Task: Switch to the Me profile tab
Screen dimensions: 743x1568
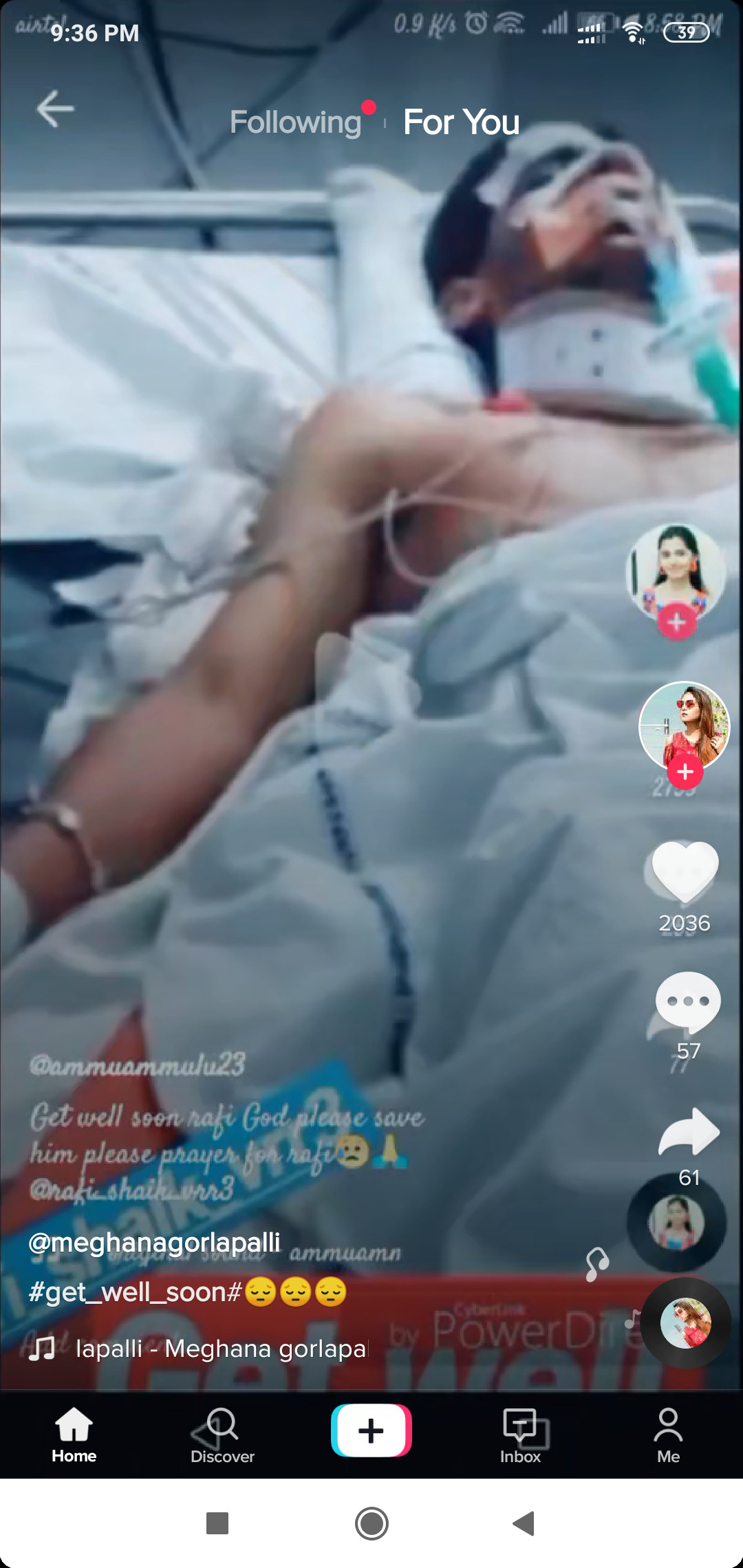Action: pyautogui.click(x=668, y=1435)
